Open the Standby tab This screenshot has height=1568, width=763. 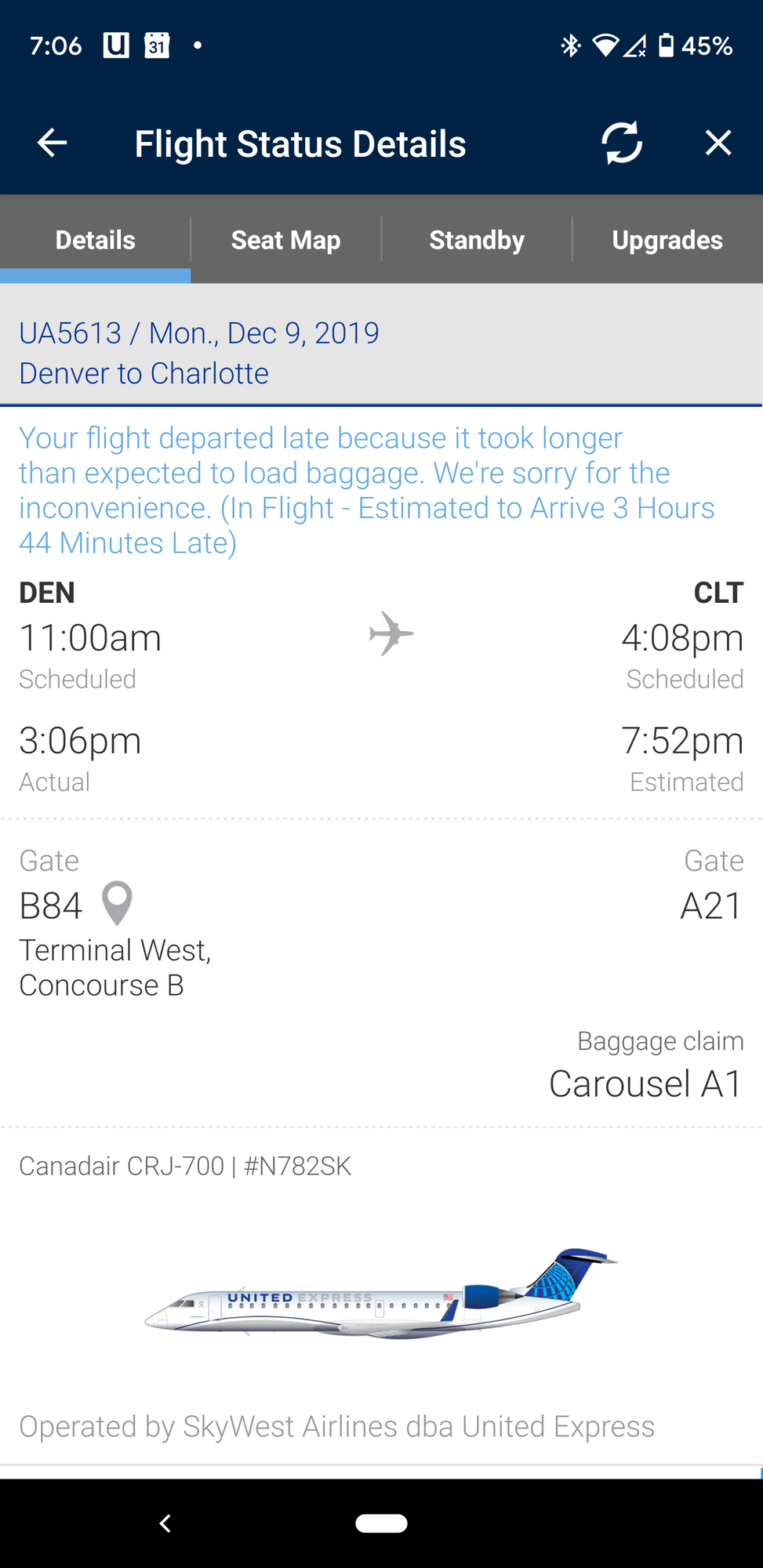point(477,240)
